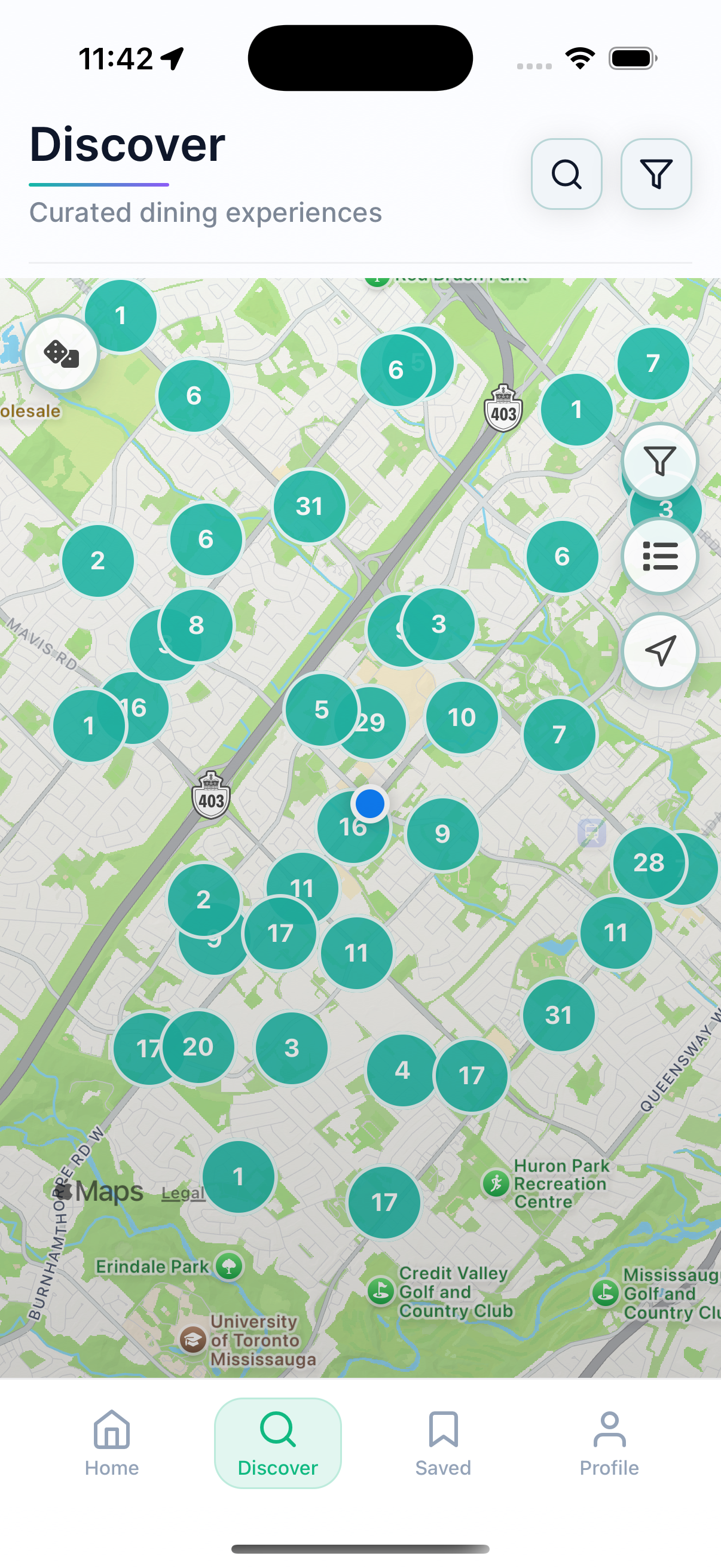This screenshot has height=1568, width=721.
Task: Recenter the map on your location
Action: [x=660, y=651]
